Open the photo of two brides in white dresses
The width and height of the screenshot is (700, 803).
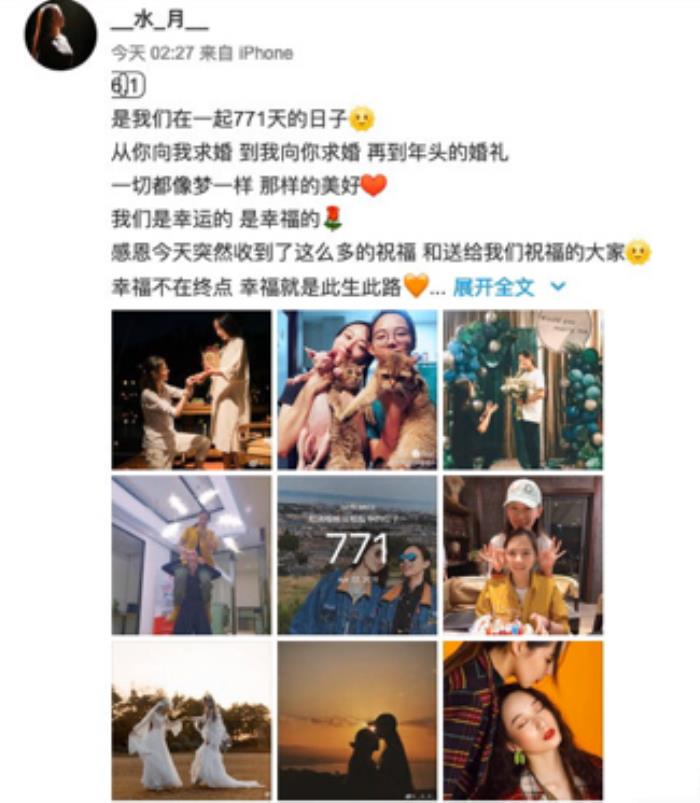(191, 720)
